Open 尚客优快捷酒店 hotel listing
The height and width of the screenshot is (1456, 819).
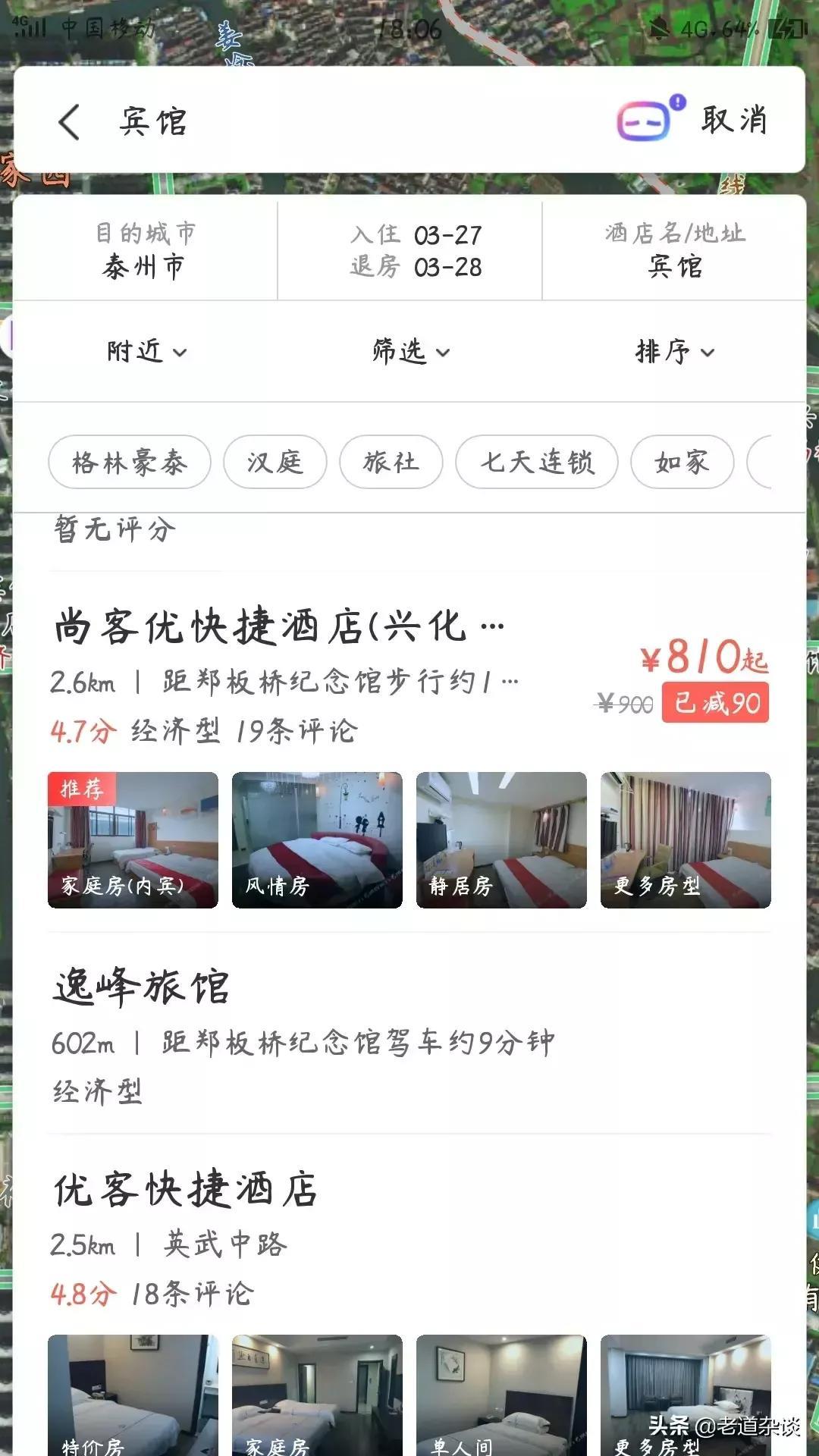[x=279, y=628]
